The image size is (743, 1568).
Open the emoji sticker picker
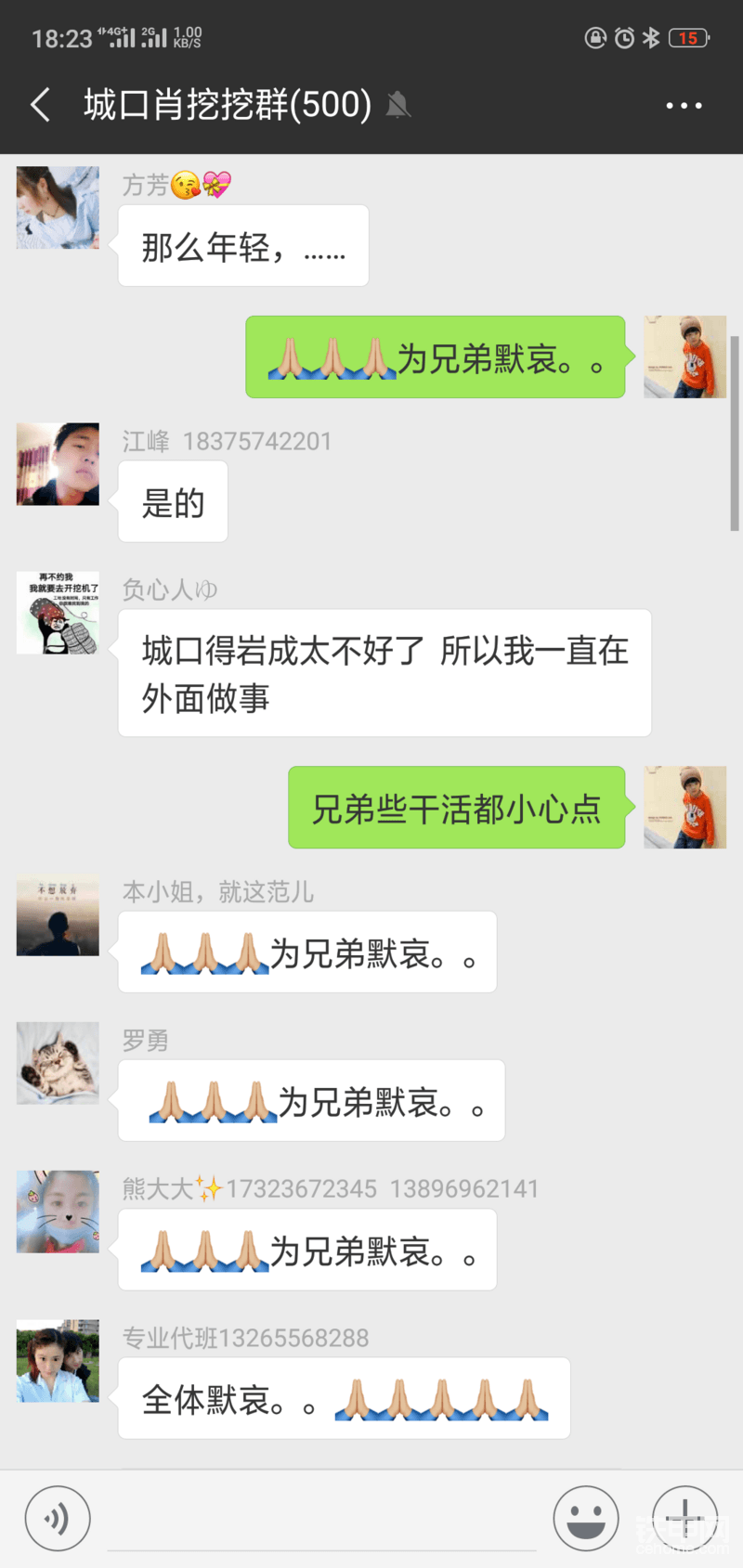pyautogui.click(x=586, y=1519)
